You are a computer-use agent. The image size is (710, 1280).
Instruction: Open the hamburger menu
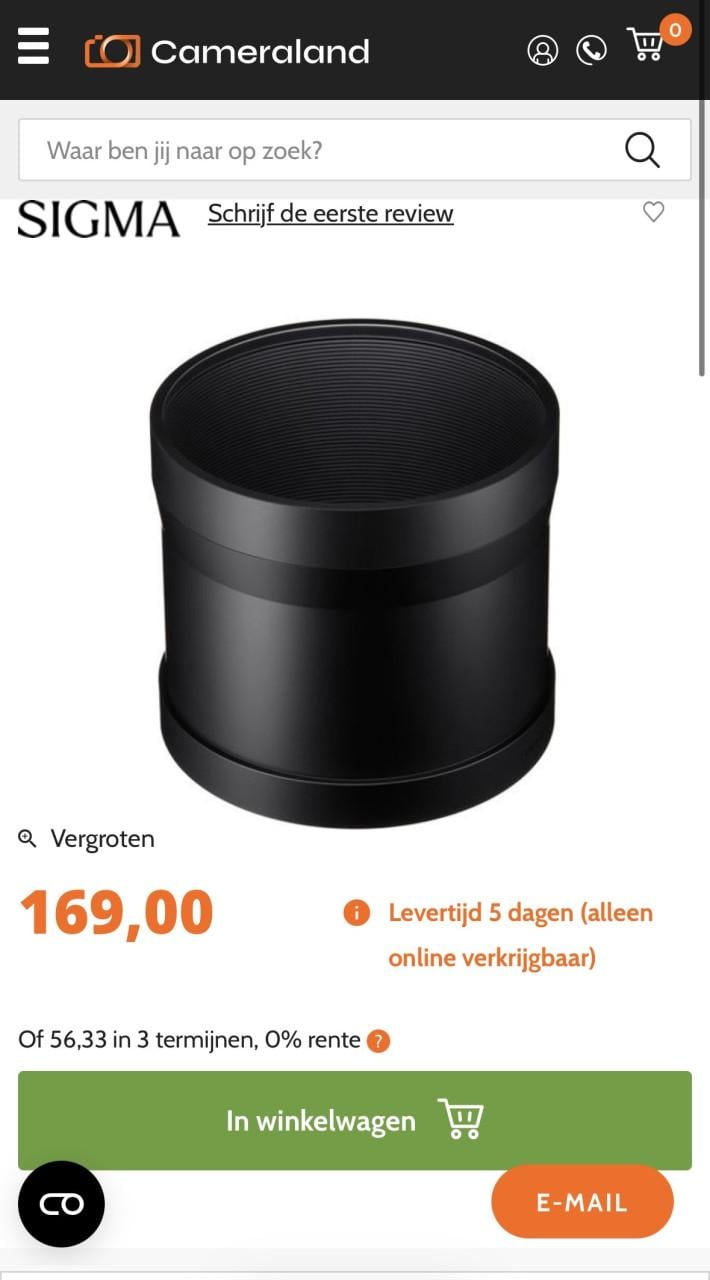click(x=33, y=46)
